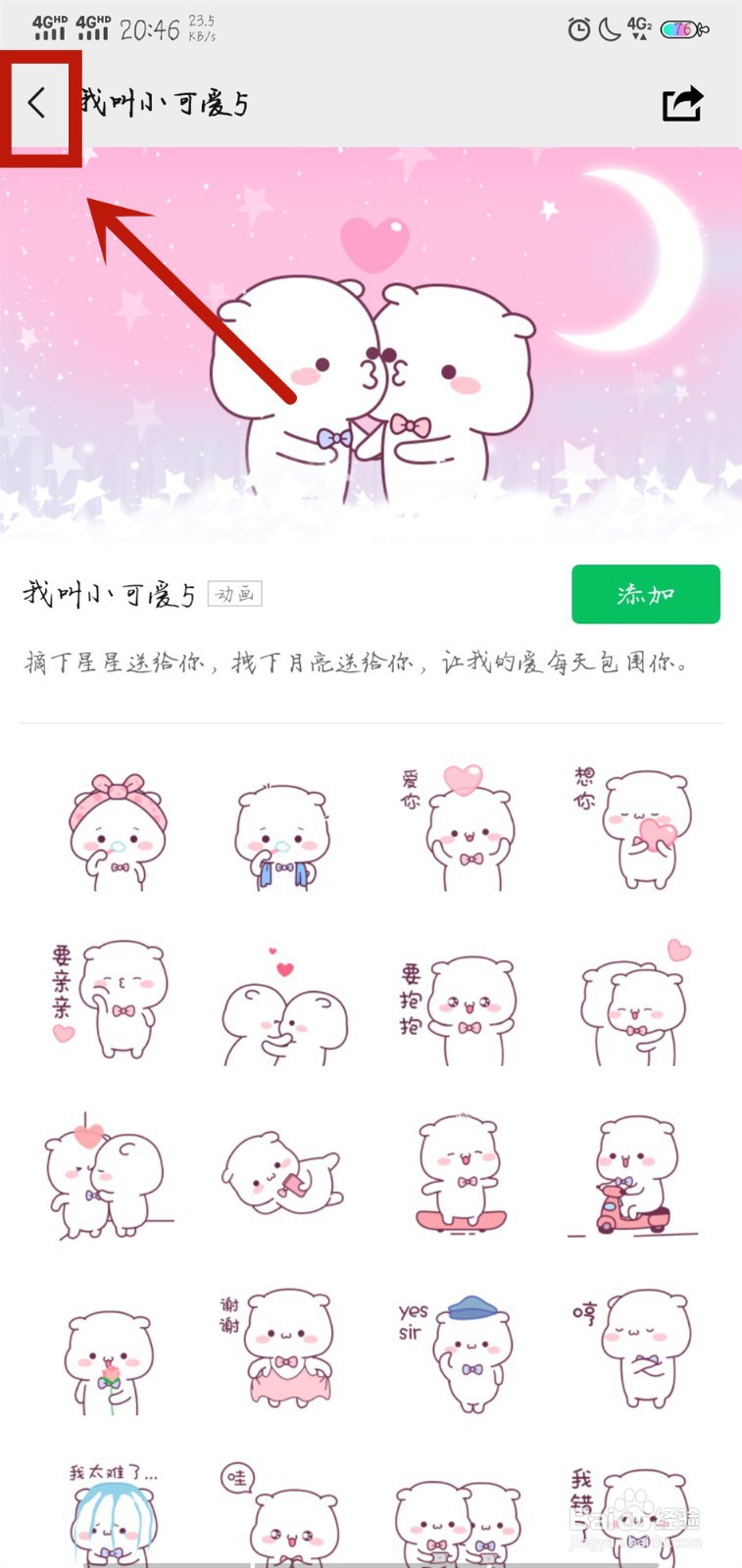Tap the alarm clock icon in status bar
Image resolution: width=742 pixels, height=1568 pixels.
[x=578, y=29]
